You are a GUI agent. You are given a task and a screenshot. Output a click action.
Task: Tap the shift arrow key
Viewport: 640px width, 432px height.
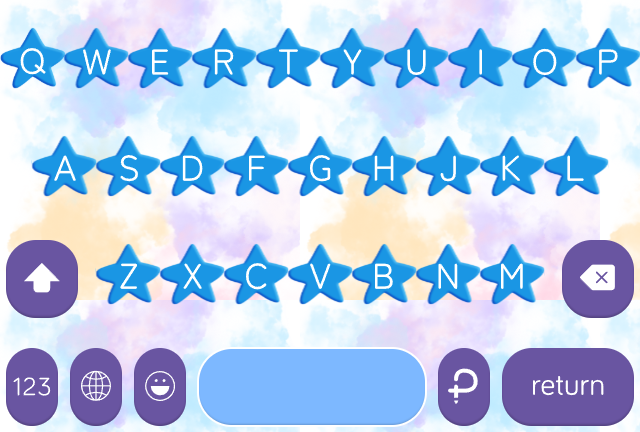[x=42, y=279]
